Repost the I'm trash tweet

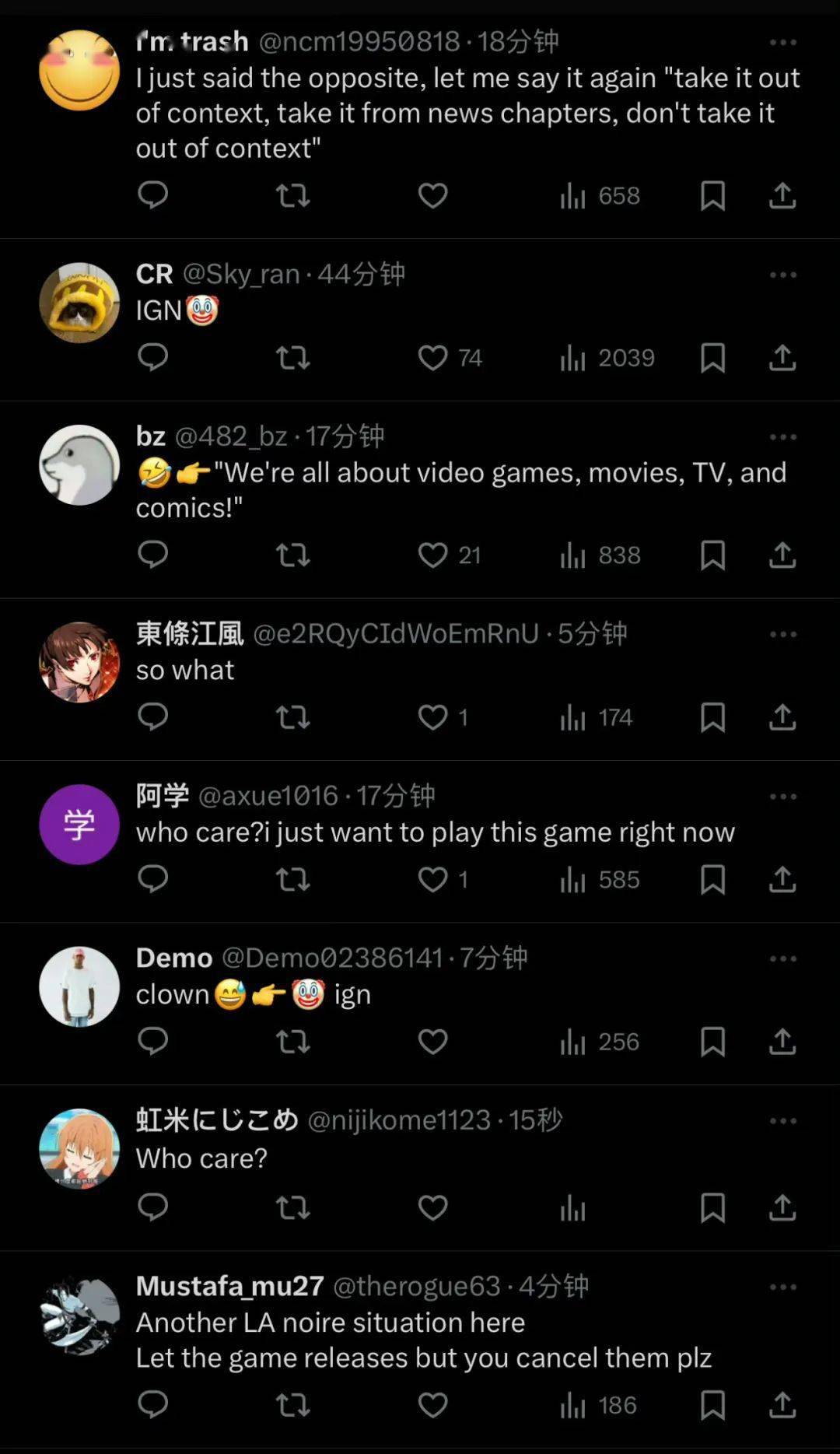pyautogui.click(x=293, y=195)
